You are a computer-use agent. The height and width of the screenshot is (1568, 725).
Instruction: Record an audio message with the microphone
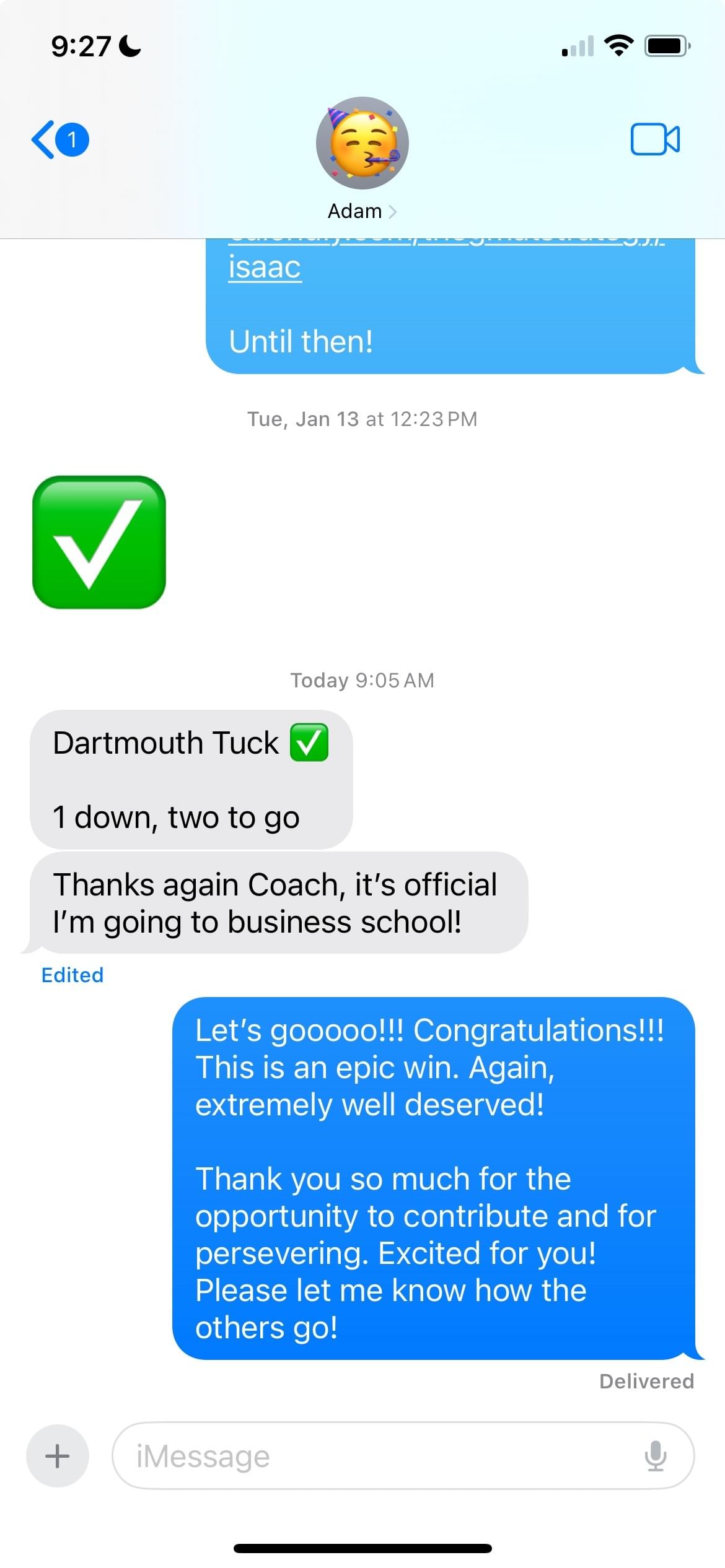point(655,1456)
